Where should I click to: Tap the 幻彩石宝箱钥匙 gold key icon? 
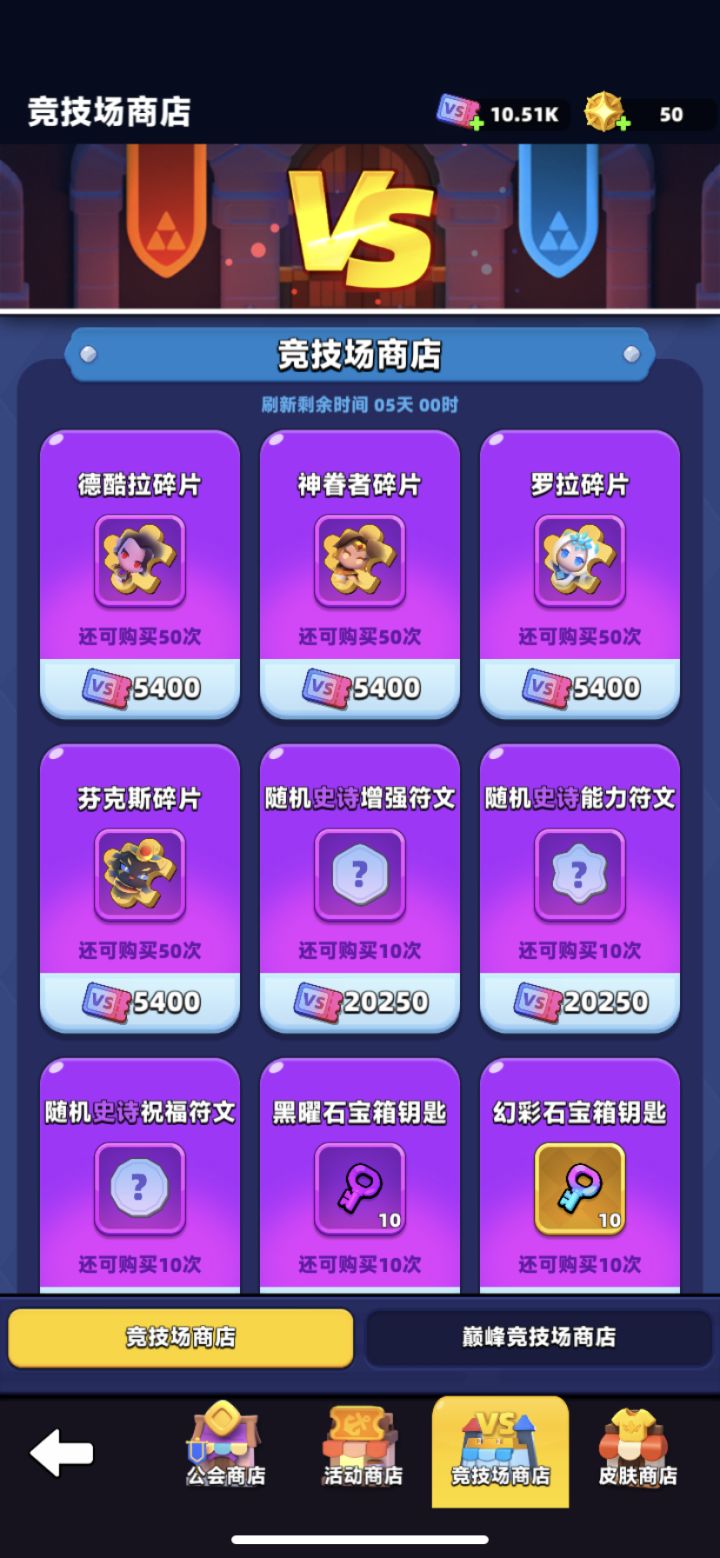pyautogui.click(x=580, y=1190)
